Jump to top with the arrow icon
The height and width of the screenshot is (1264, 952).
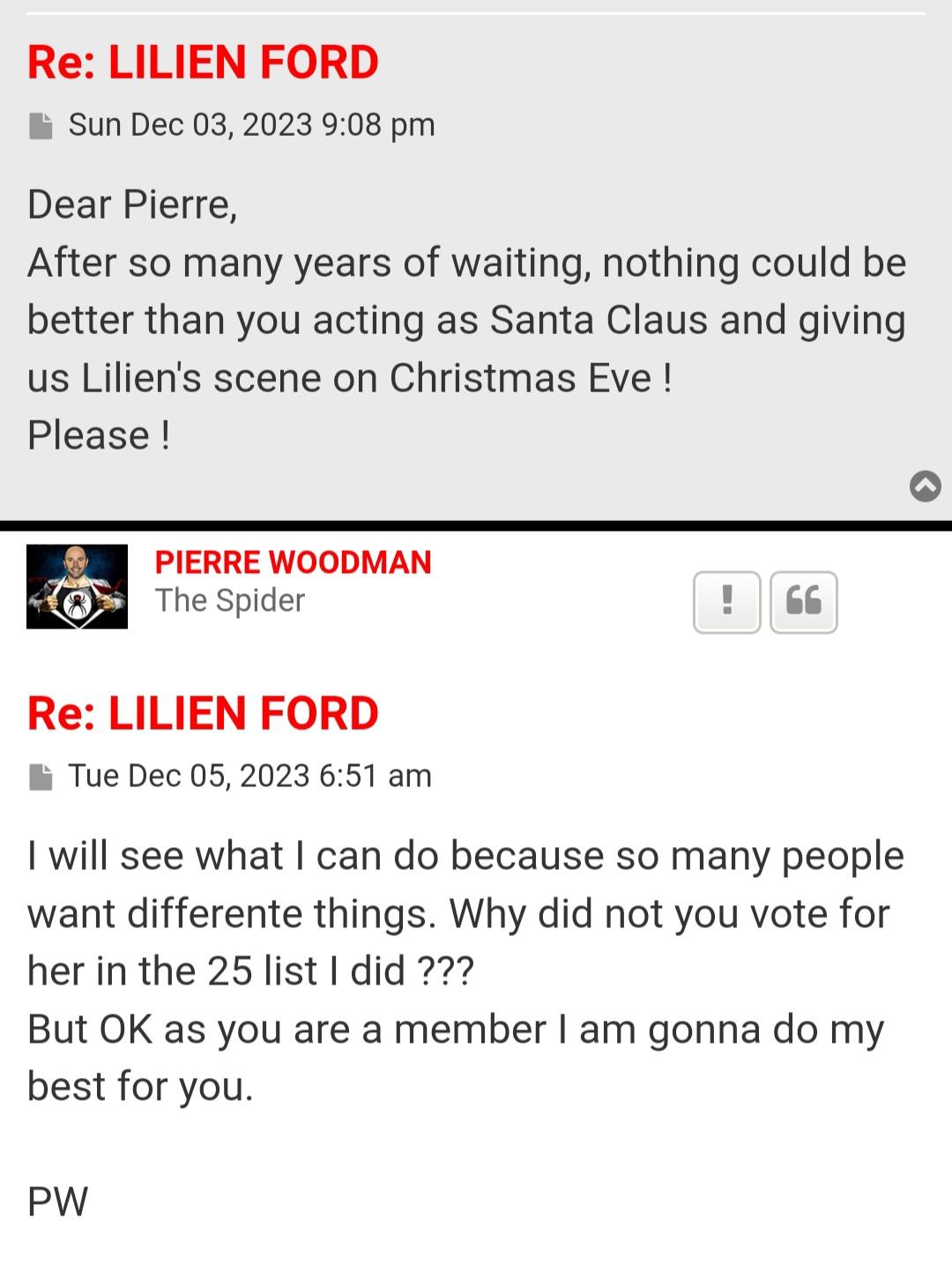coord(925,486)
